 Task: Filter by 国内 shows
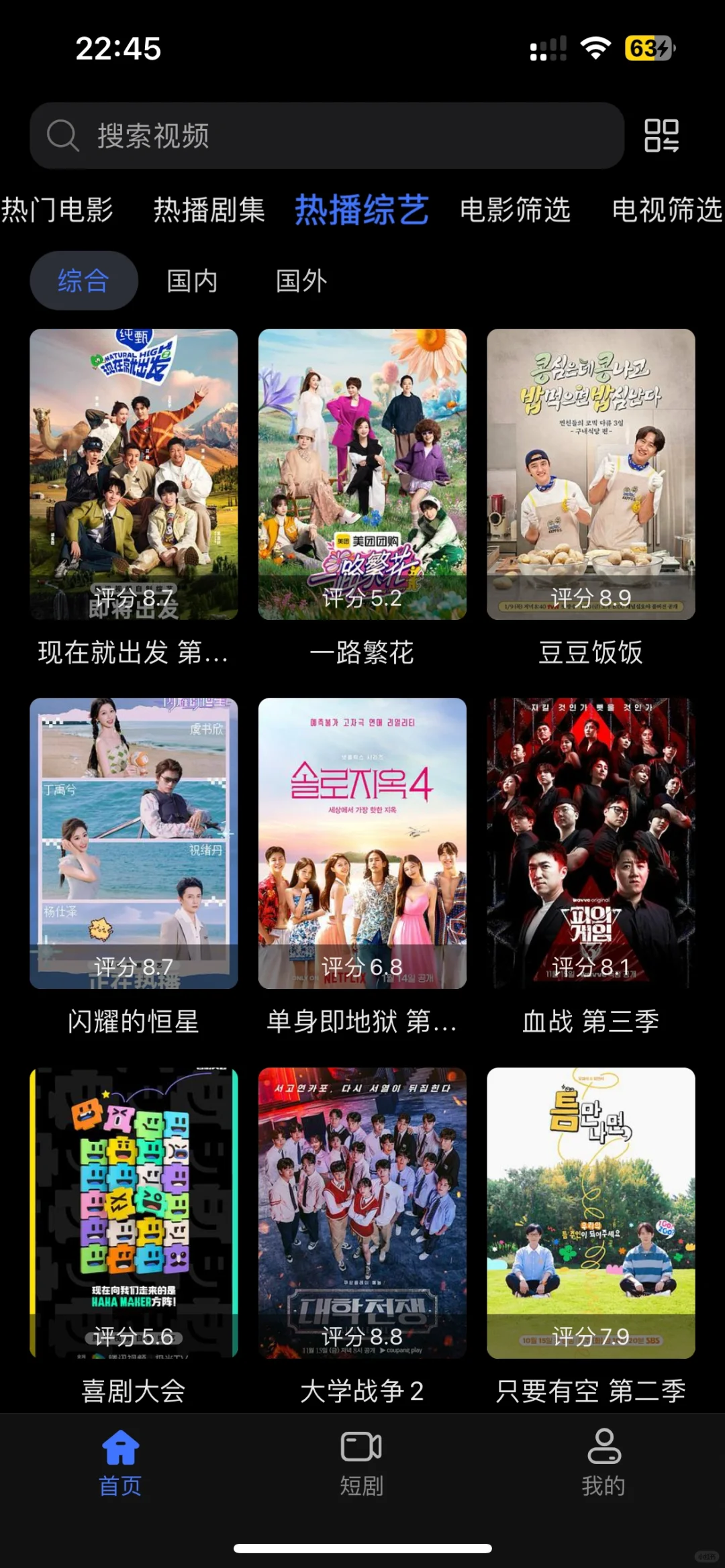(192, 280)
